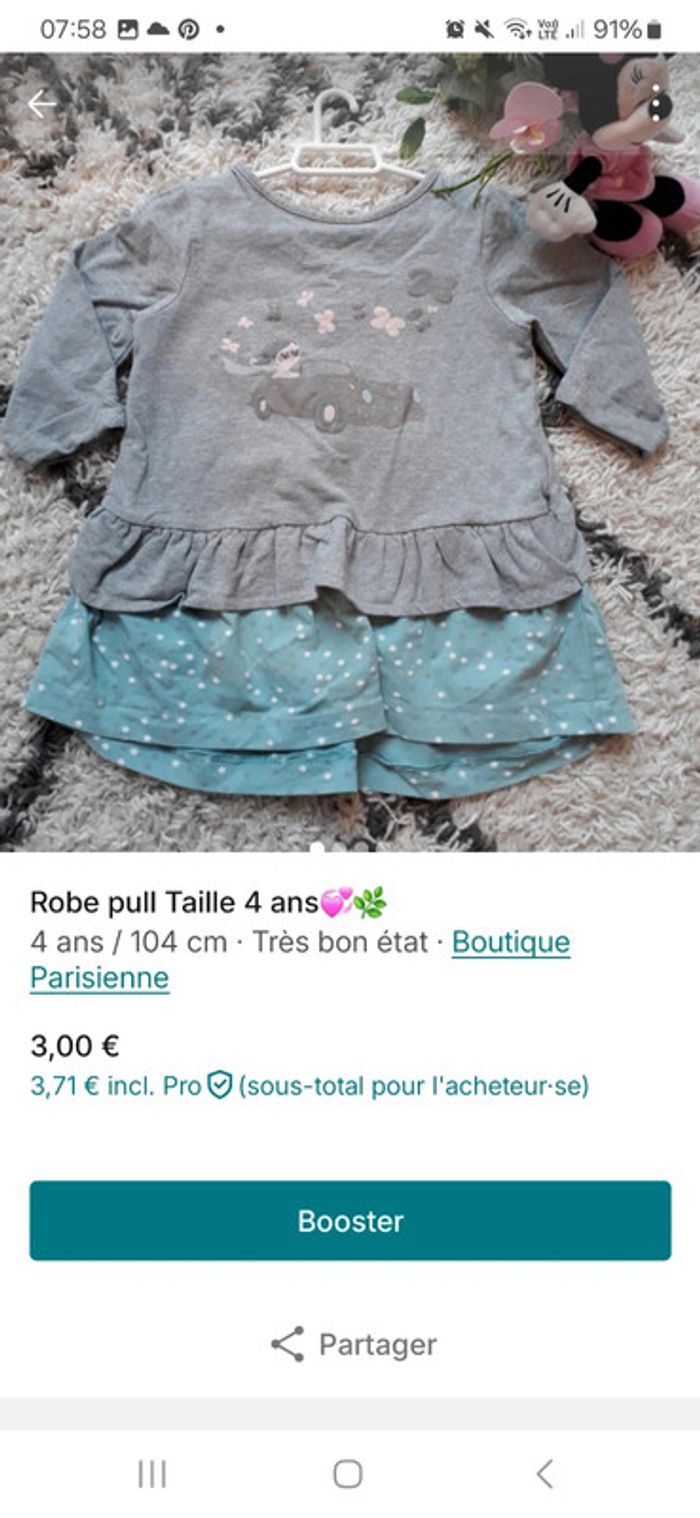Share this listing with Partager
This screenshot has width=700, height=1518.
(x=352, y=1345)
